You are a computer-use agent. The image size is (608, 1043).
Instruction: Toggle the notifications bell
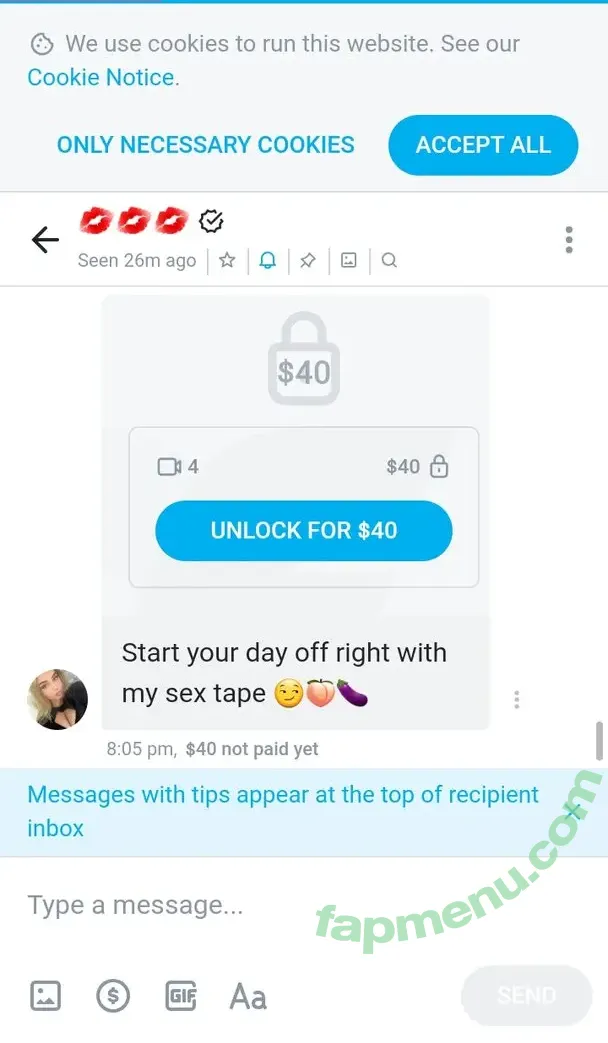coord(267,260)
